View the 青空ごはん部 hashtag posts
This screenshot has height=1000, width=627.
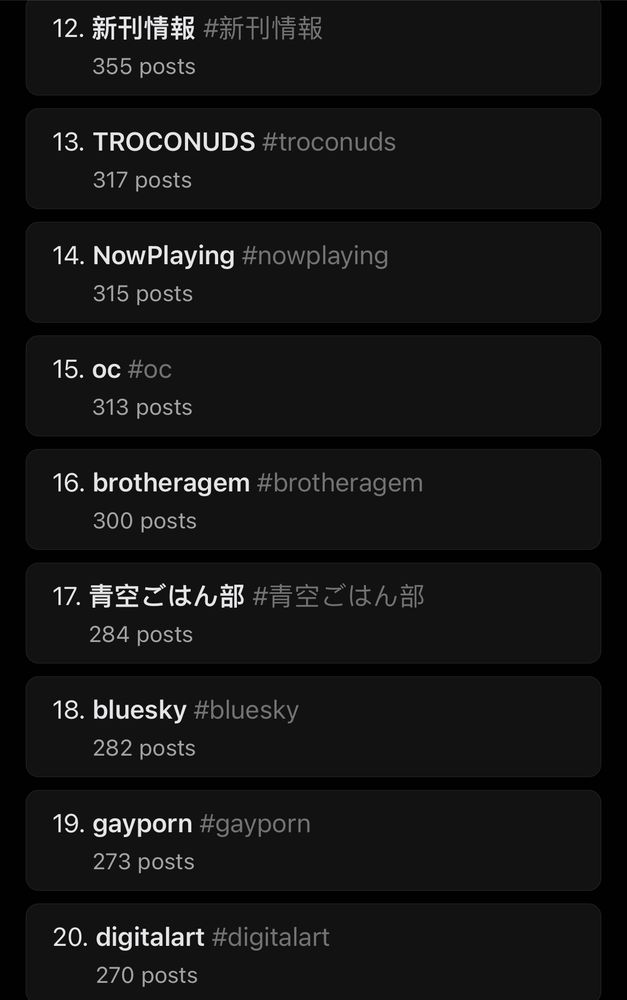[312, 613]
